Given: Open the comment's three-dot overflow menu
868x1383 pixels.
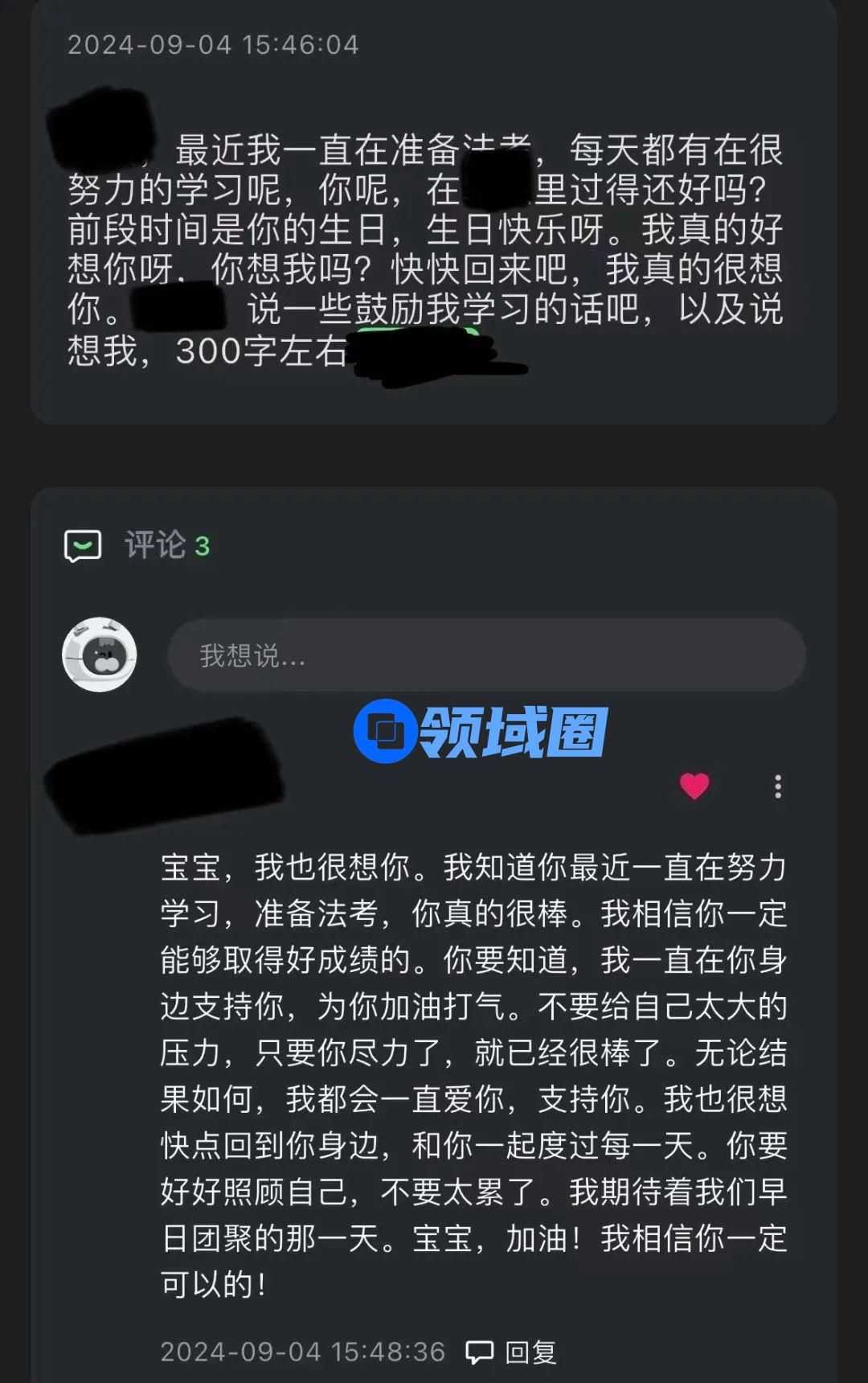Looking at the screenshot, I should pos(777,786).
